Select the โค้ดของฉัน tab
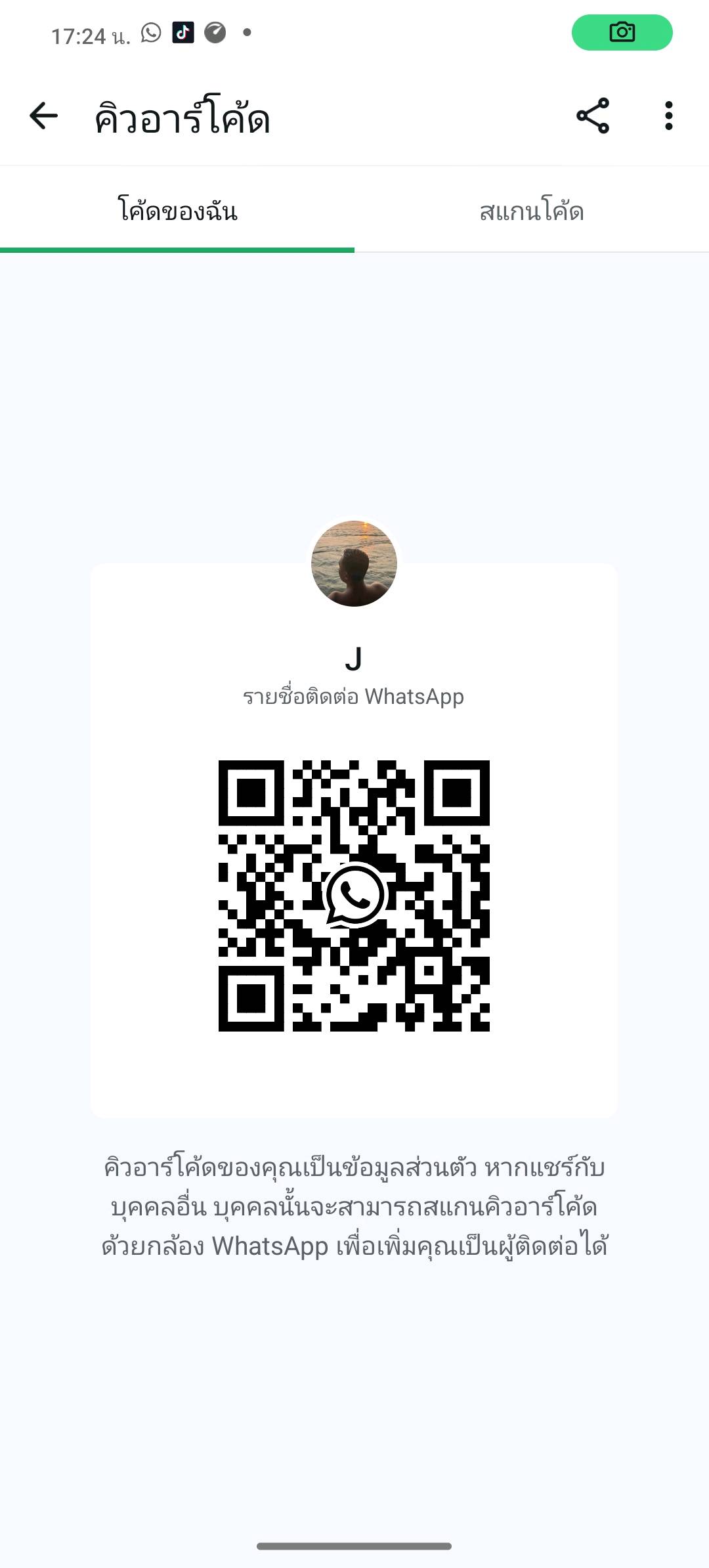The image size is (709, 1568). point(177,211)
